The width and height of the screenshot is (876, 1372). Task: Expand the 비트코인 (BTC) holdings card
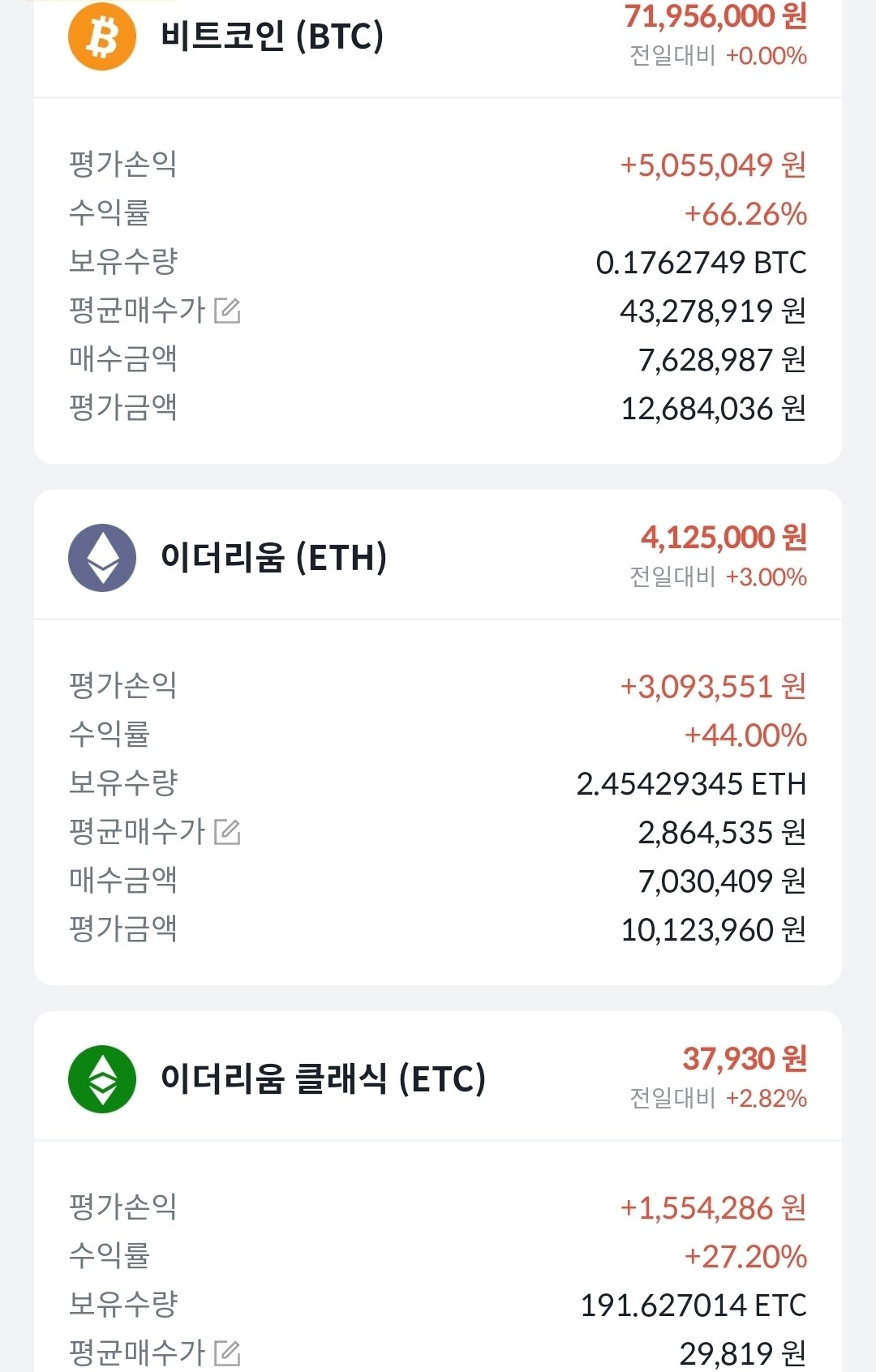point(438,36)
